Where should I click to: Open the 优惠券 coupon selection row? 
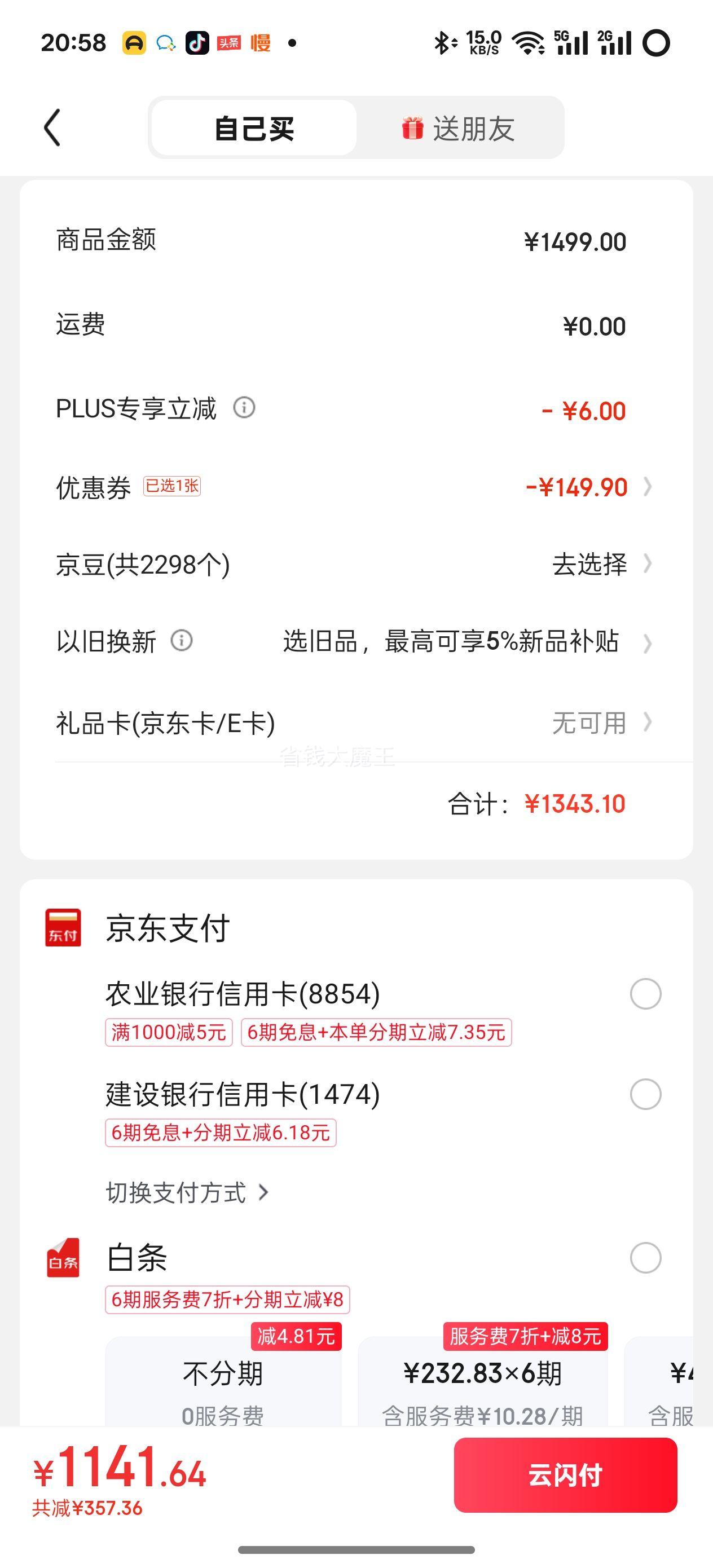pyautogui.click(x=356, y=487)
